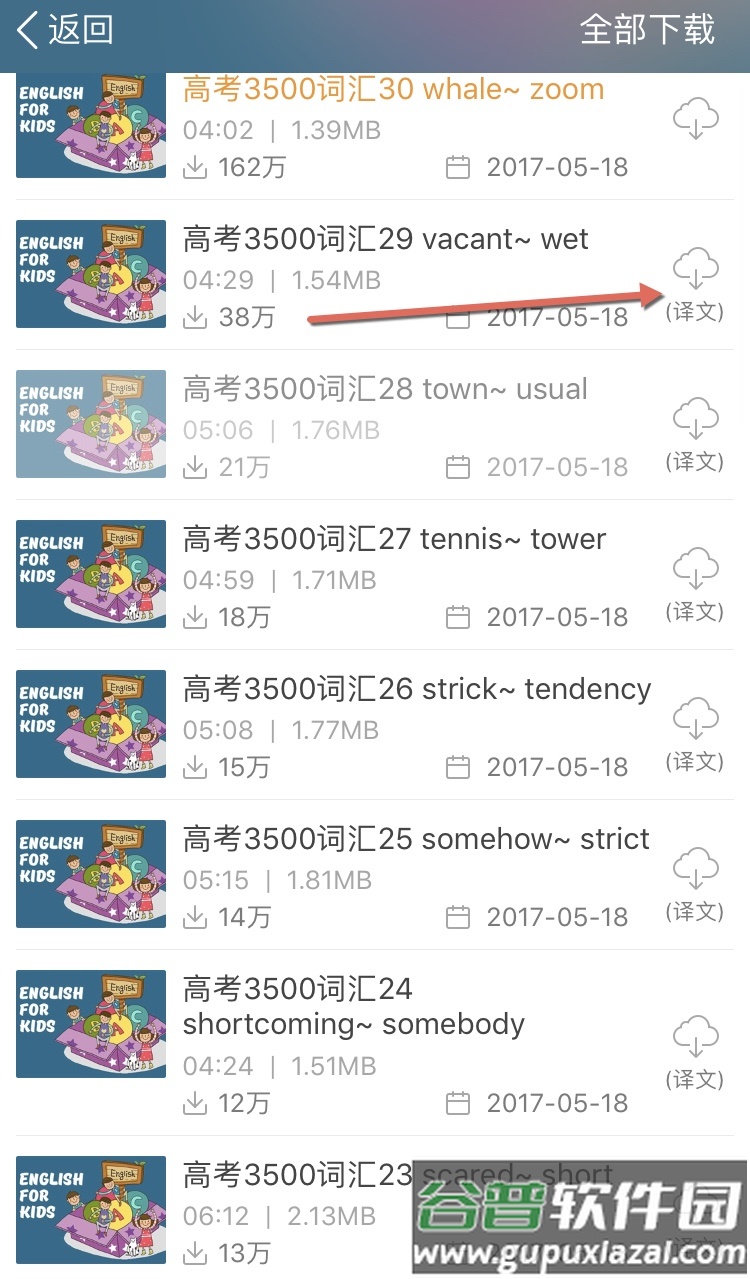Screen dimensions: 750x1279
Task: Play 高考3500词汇25 somehow~ strict track
Action: click(415, 840)
